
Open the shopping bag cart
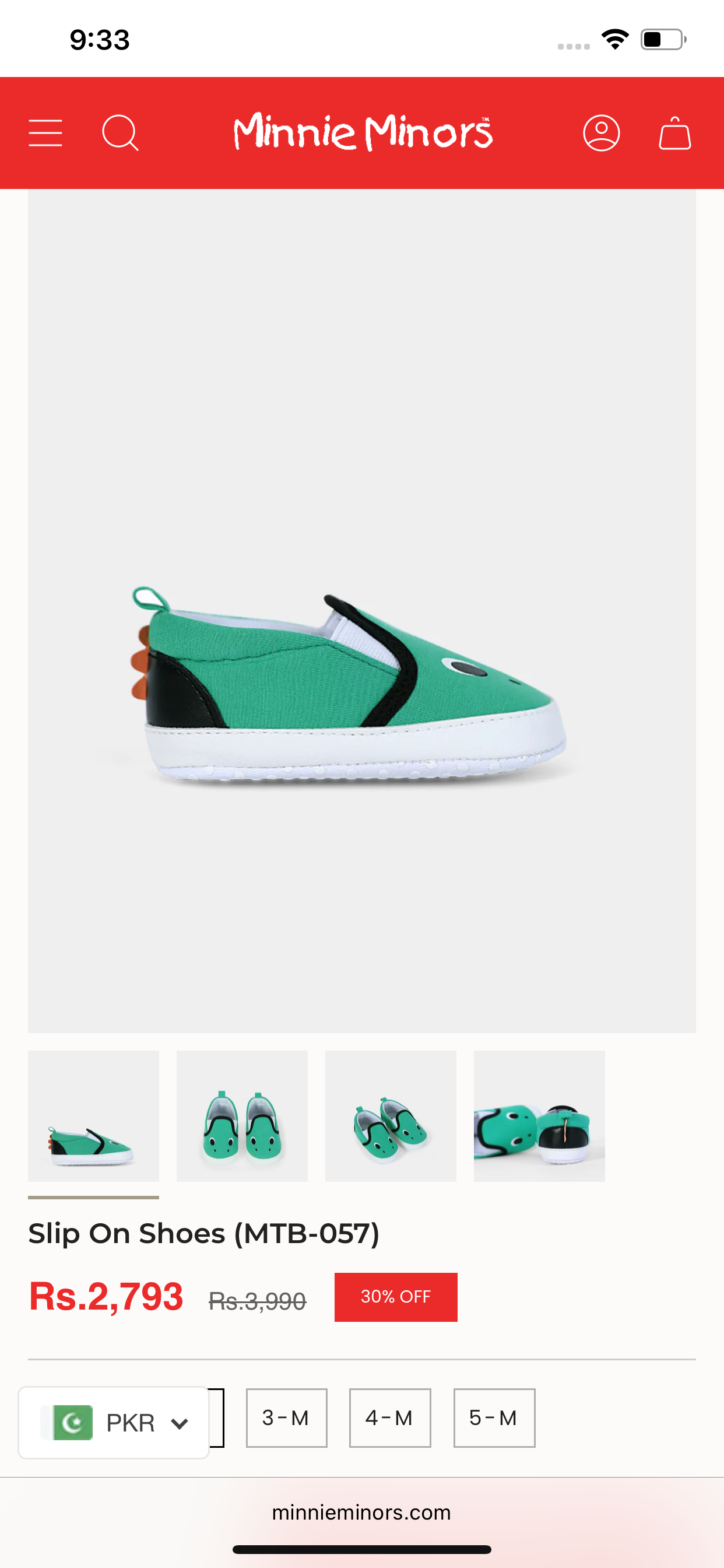pyautogui.click(x=674, y=132)
